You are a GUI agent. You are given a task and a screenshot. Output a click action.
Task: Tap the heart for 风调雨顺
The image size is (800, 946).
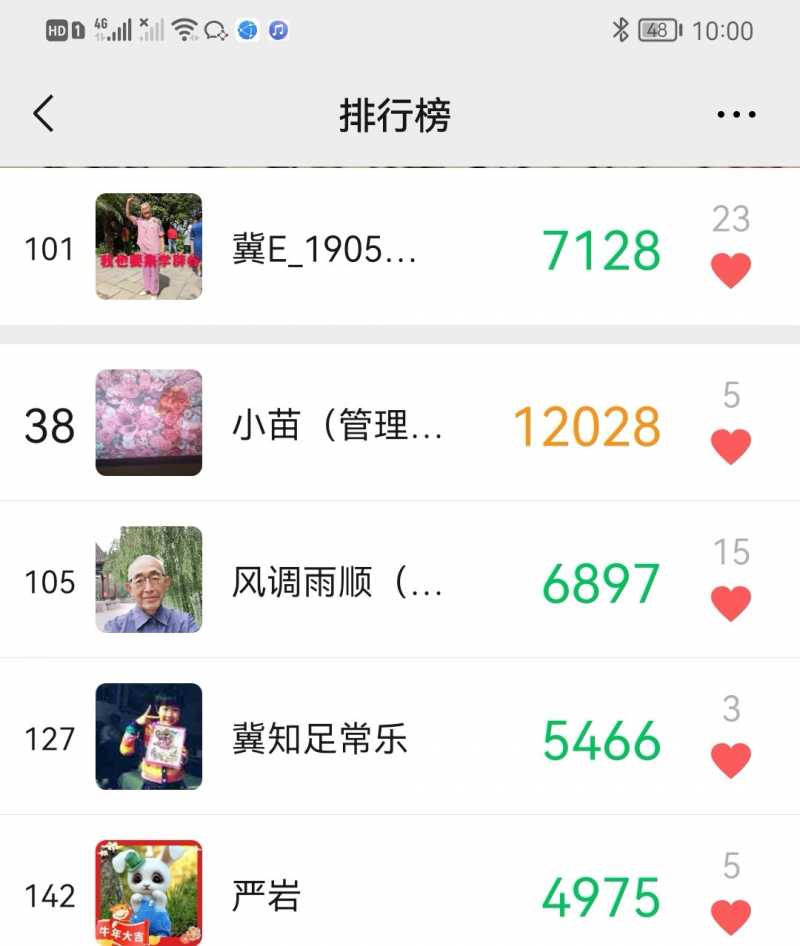(x=730, y=603)
